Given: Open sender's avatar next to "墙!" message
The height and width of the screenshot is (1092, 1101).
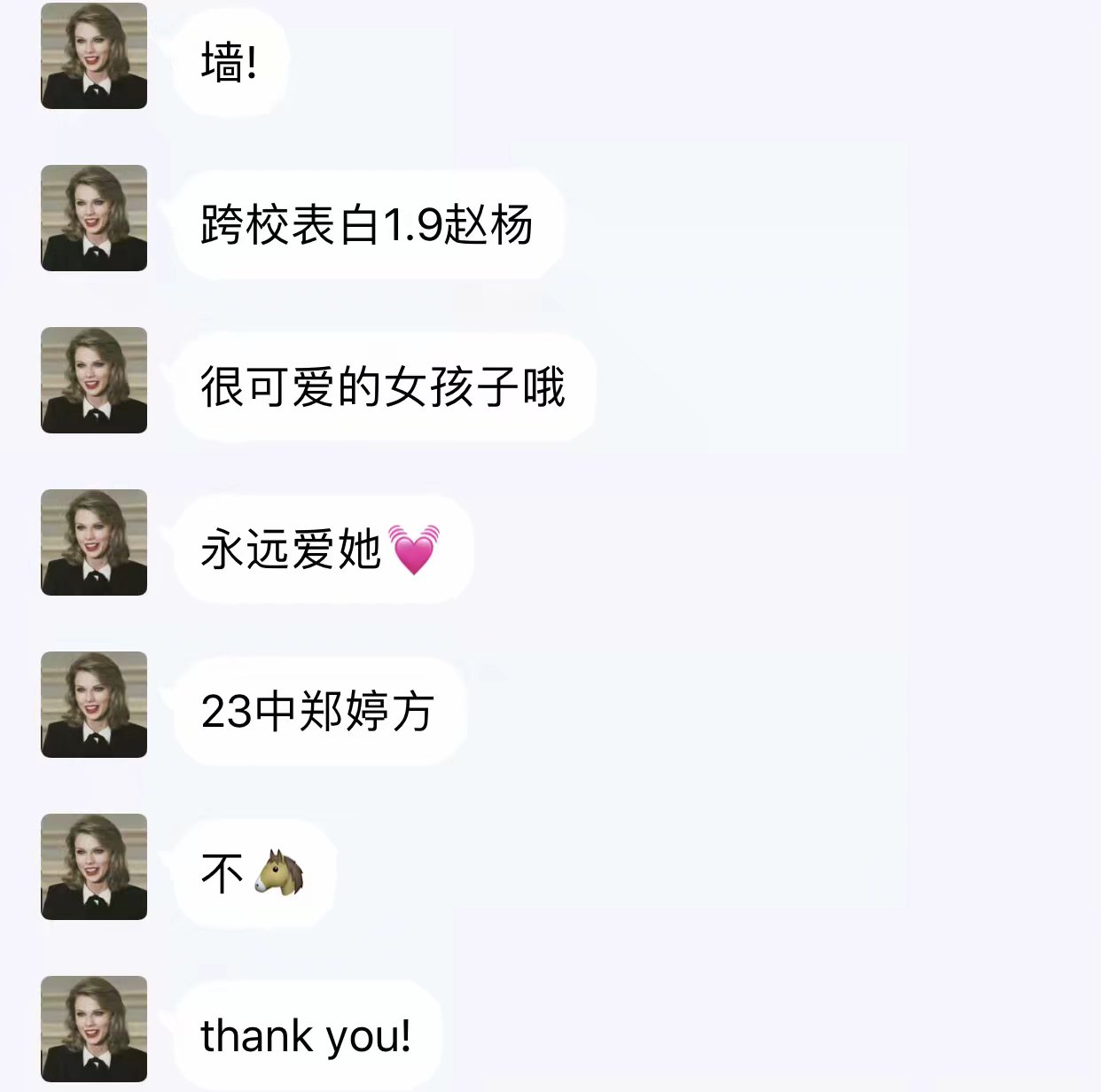Looking at the screenshot, I should tap(94, 56).
